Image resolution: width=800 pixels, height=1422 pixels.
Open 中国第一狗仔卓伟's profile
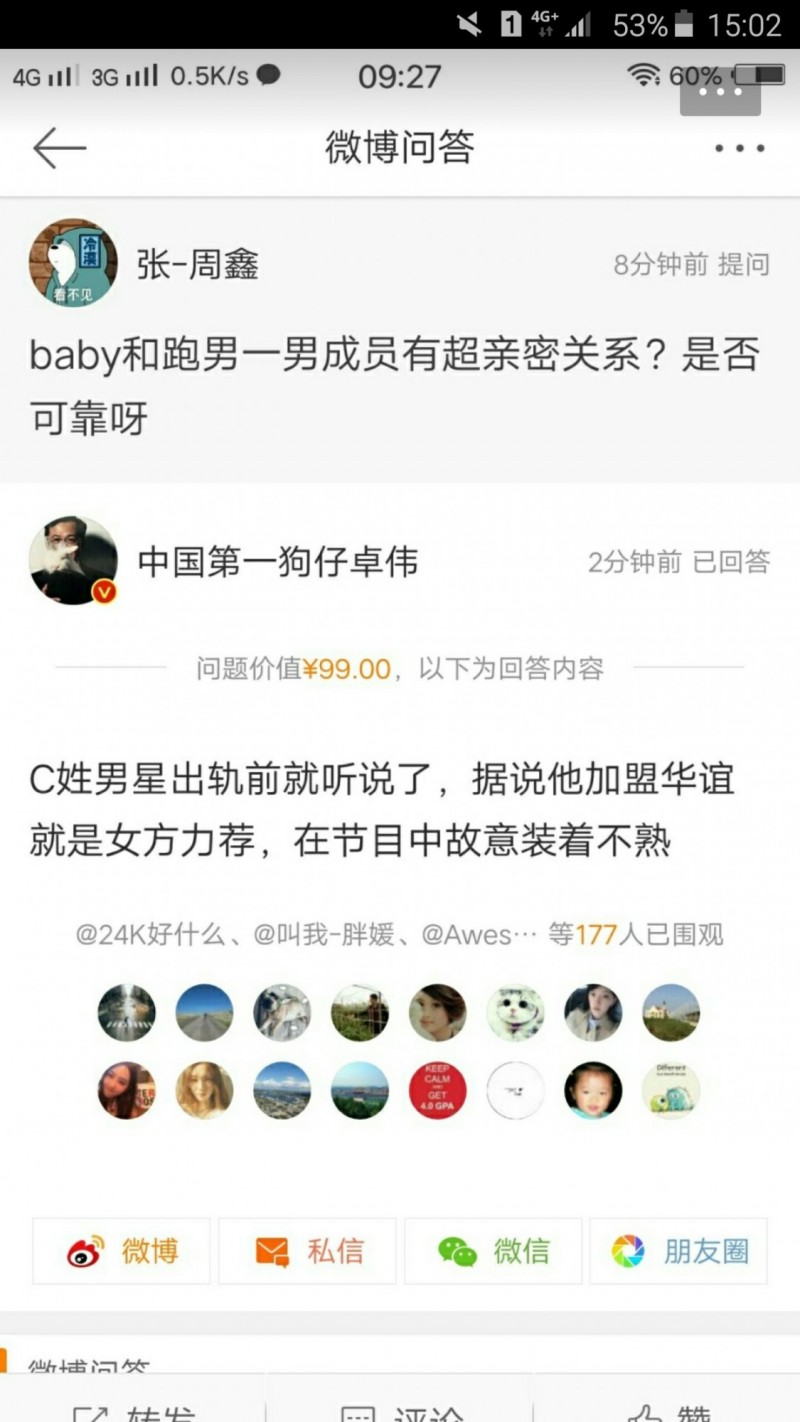(73, 561)
